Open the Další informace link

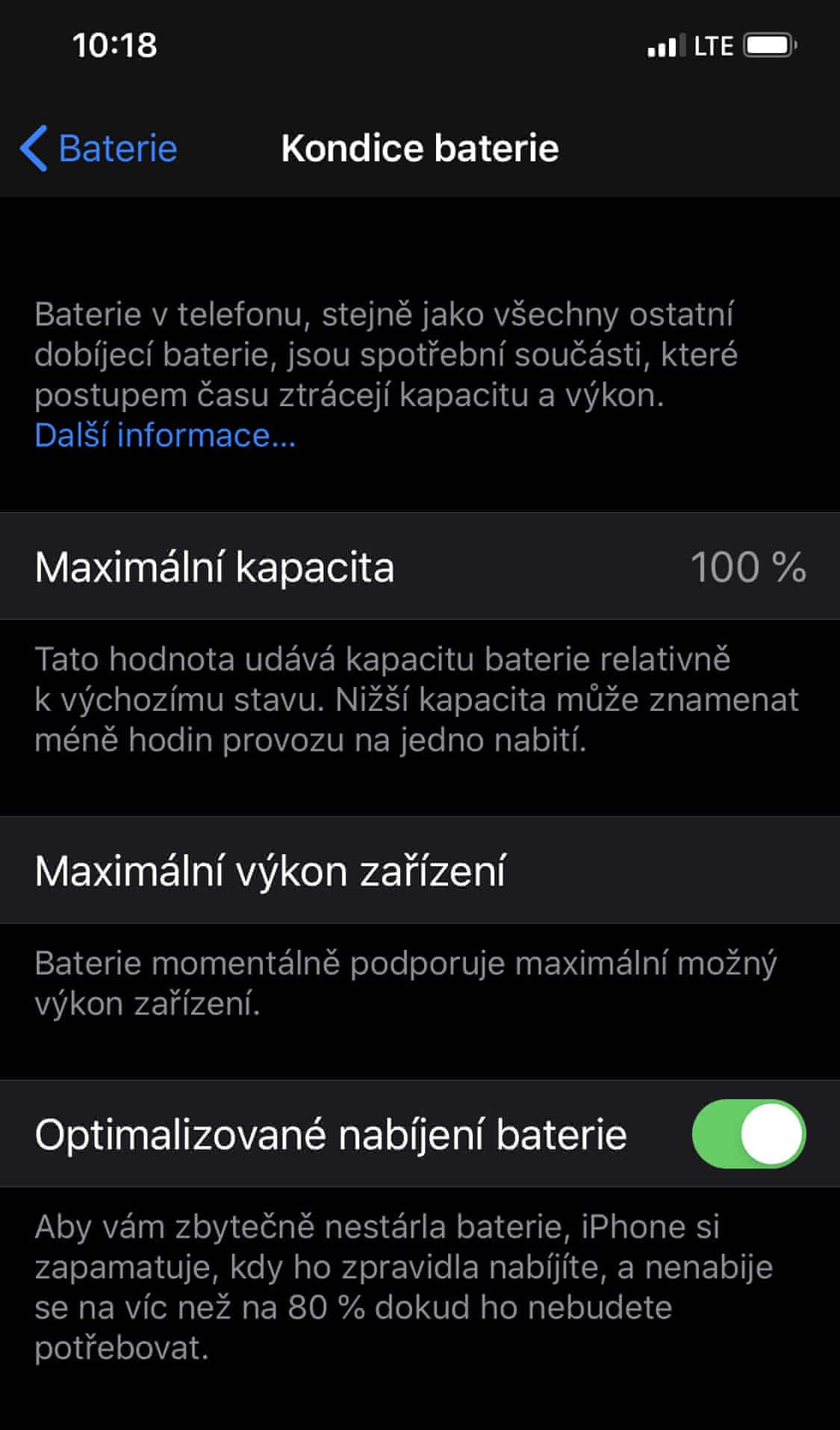click(x=165, y=435)
